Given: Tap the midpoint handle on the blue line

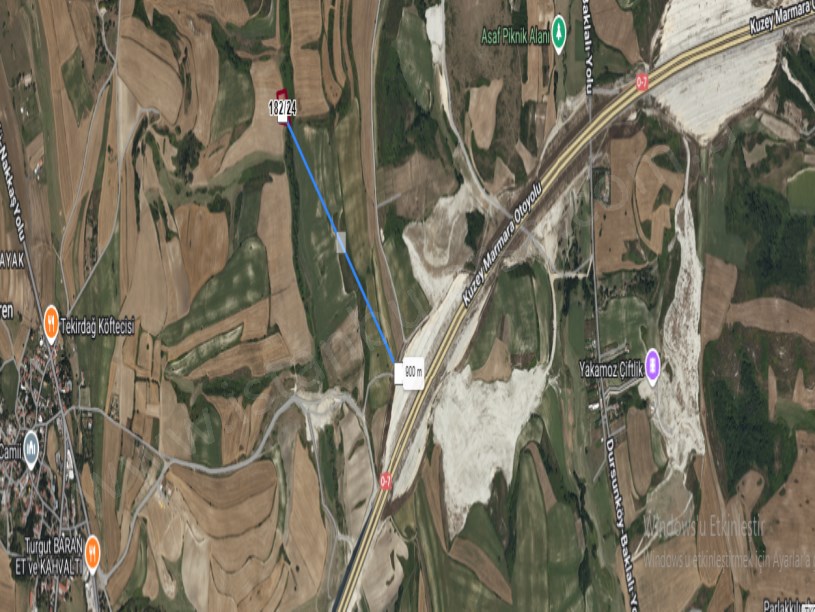Looking at the screenshot, I should point(340,241).
